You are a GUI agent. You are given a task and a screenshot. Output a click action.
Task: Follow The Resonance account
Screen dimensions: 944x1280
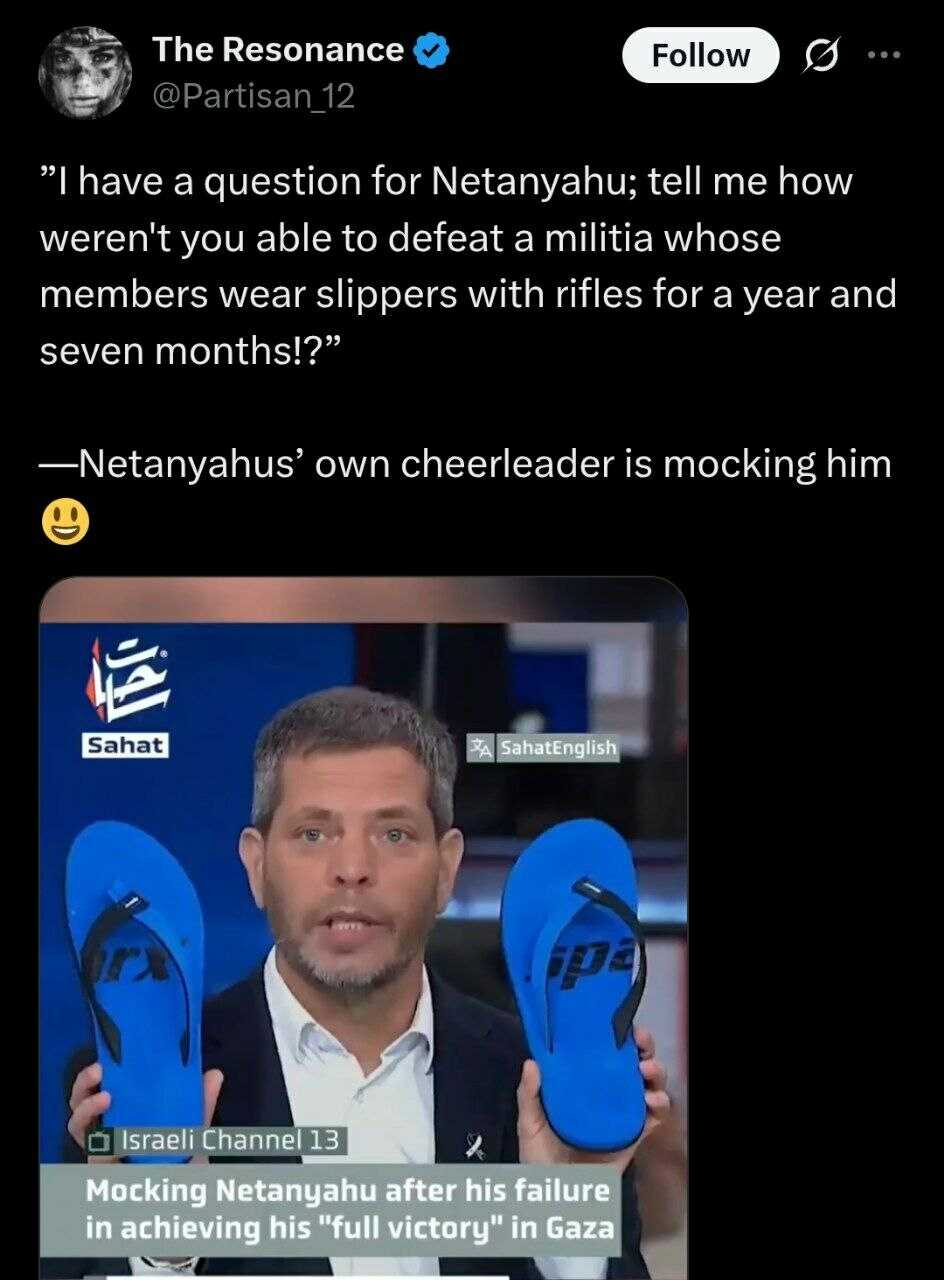pos(700,56)
